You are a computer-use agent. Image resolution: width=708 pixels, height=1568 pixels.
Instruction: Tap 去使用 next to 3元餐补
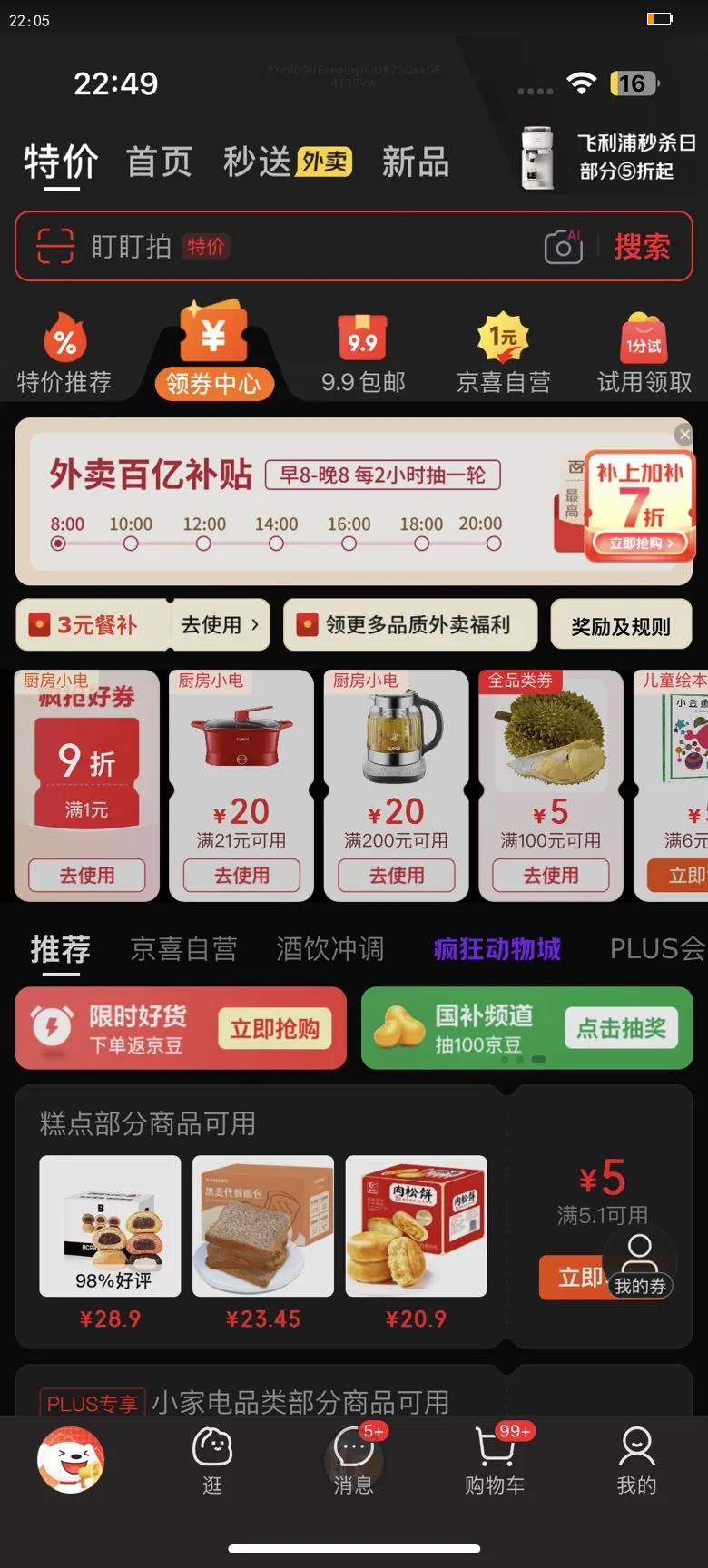coord(220,625)
